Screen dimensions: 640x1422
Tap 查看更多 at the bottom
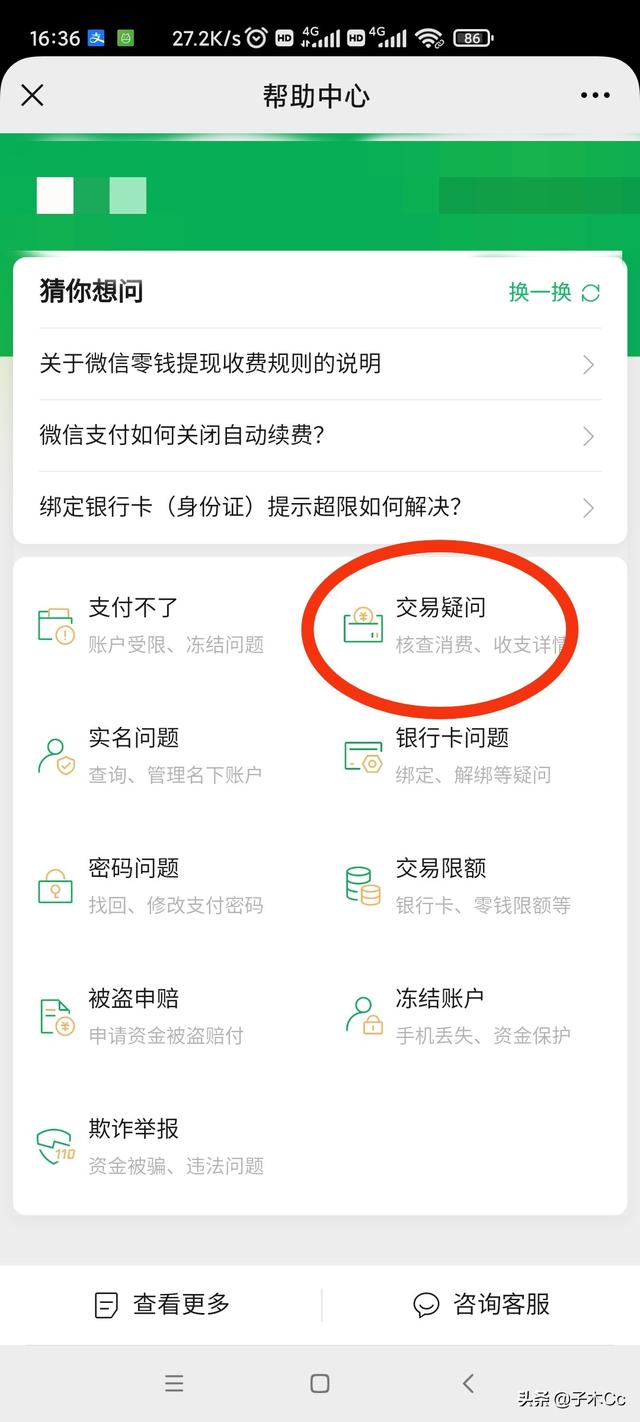pyautogui.click(x=161, y=1304)
